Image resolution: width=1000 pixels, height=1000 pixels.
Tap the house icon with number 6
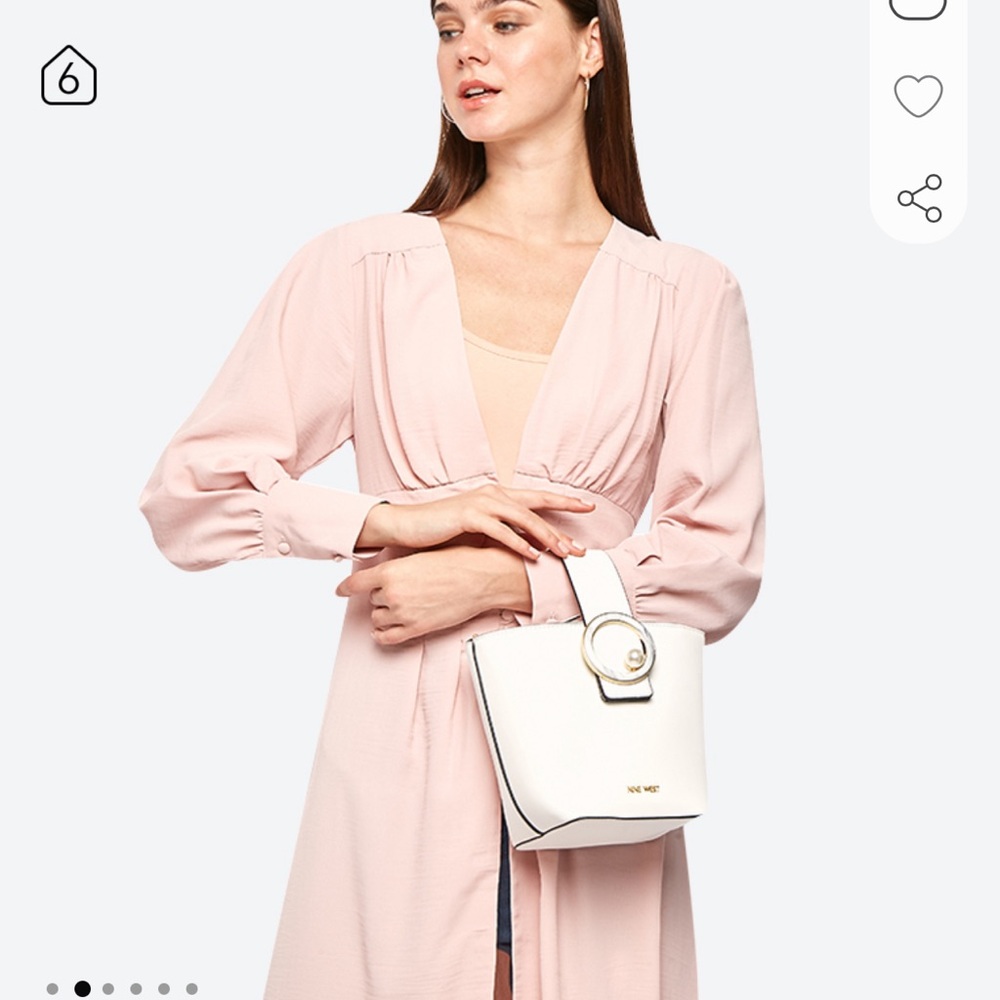69,76
